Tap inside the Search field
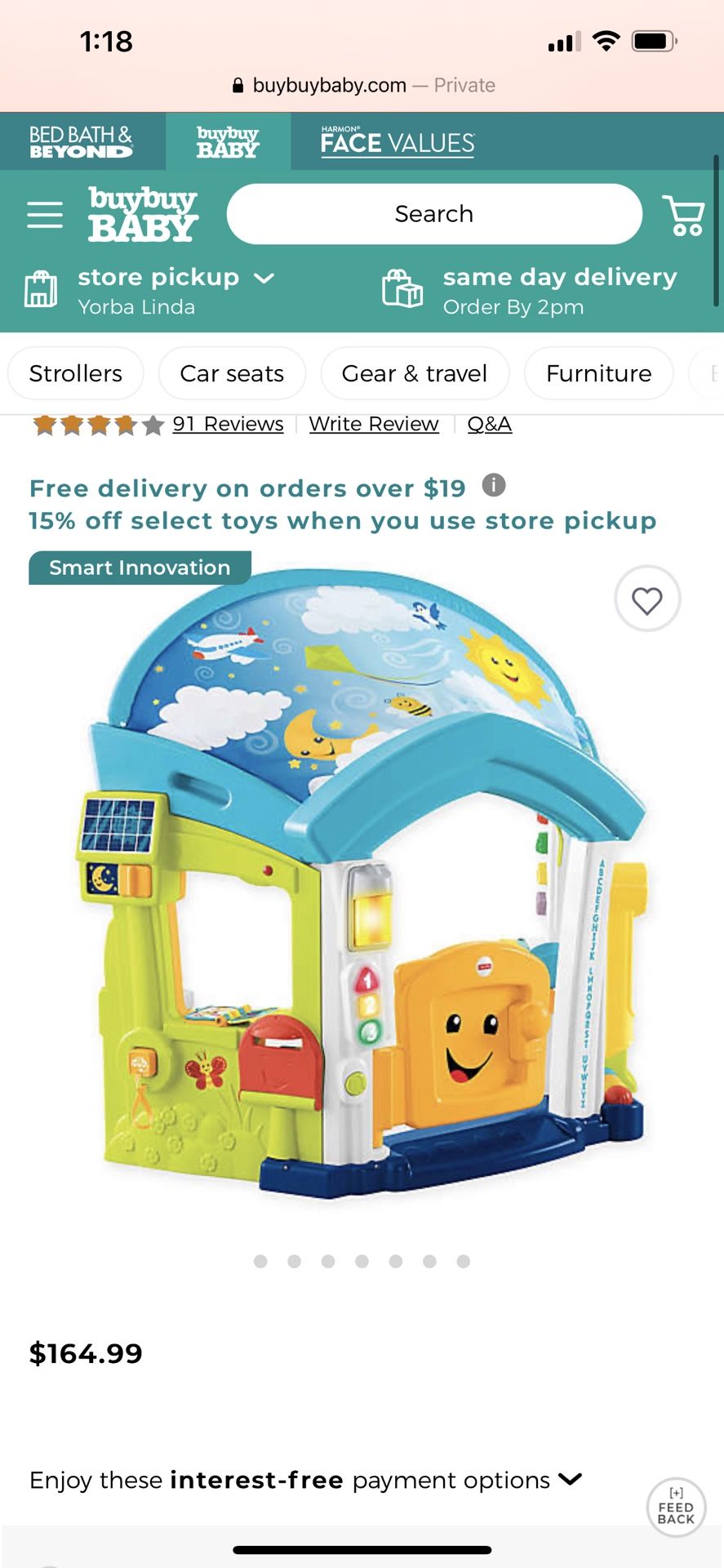 [433, 214]
